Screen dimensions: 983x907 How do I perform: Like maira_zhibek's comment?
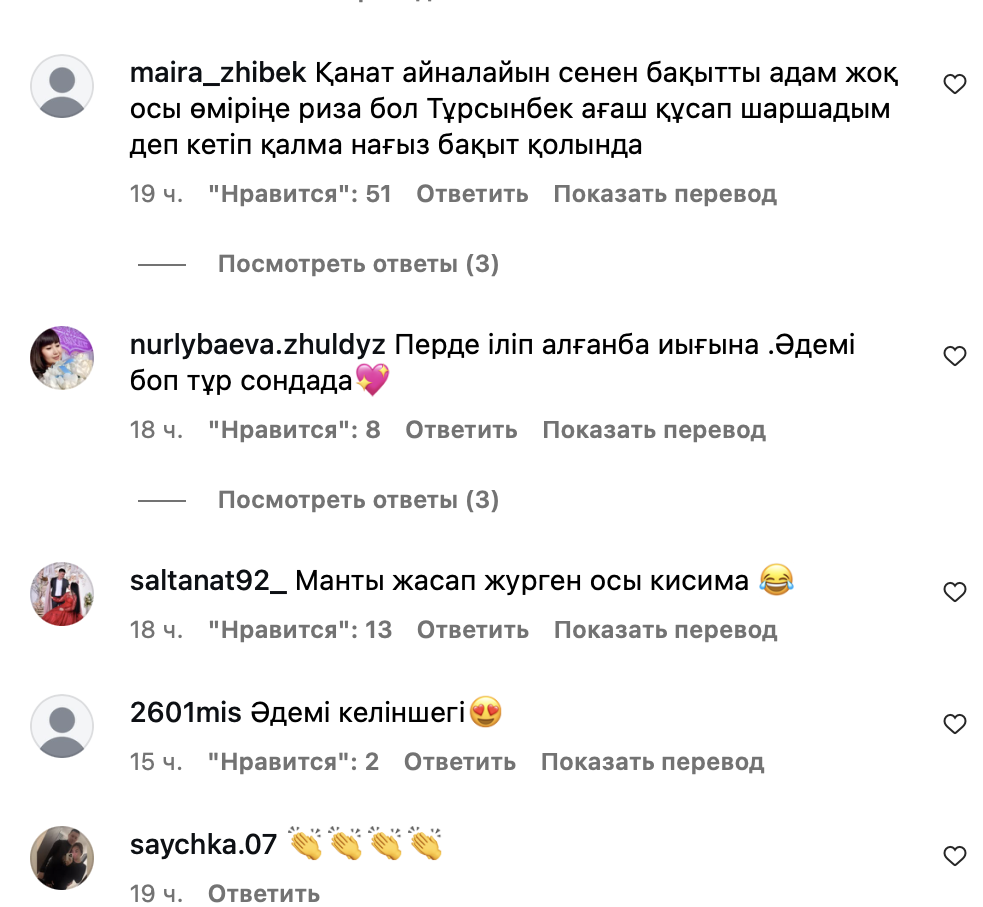[955, 85]
